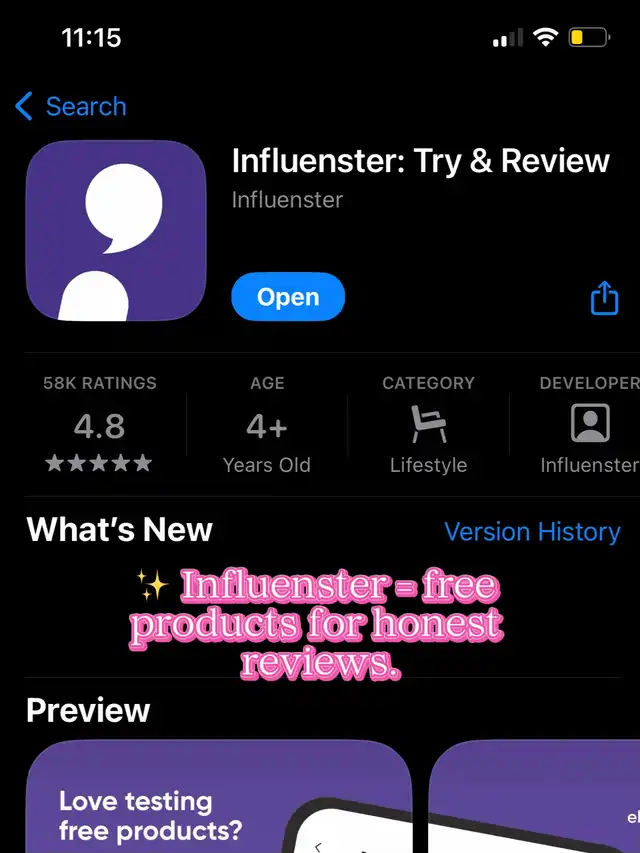This screenshot has height=853, width=640.
Task: Open Version History
Action: [532, 531]
